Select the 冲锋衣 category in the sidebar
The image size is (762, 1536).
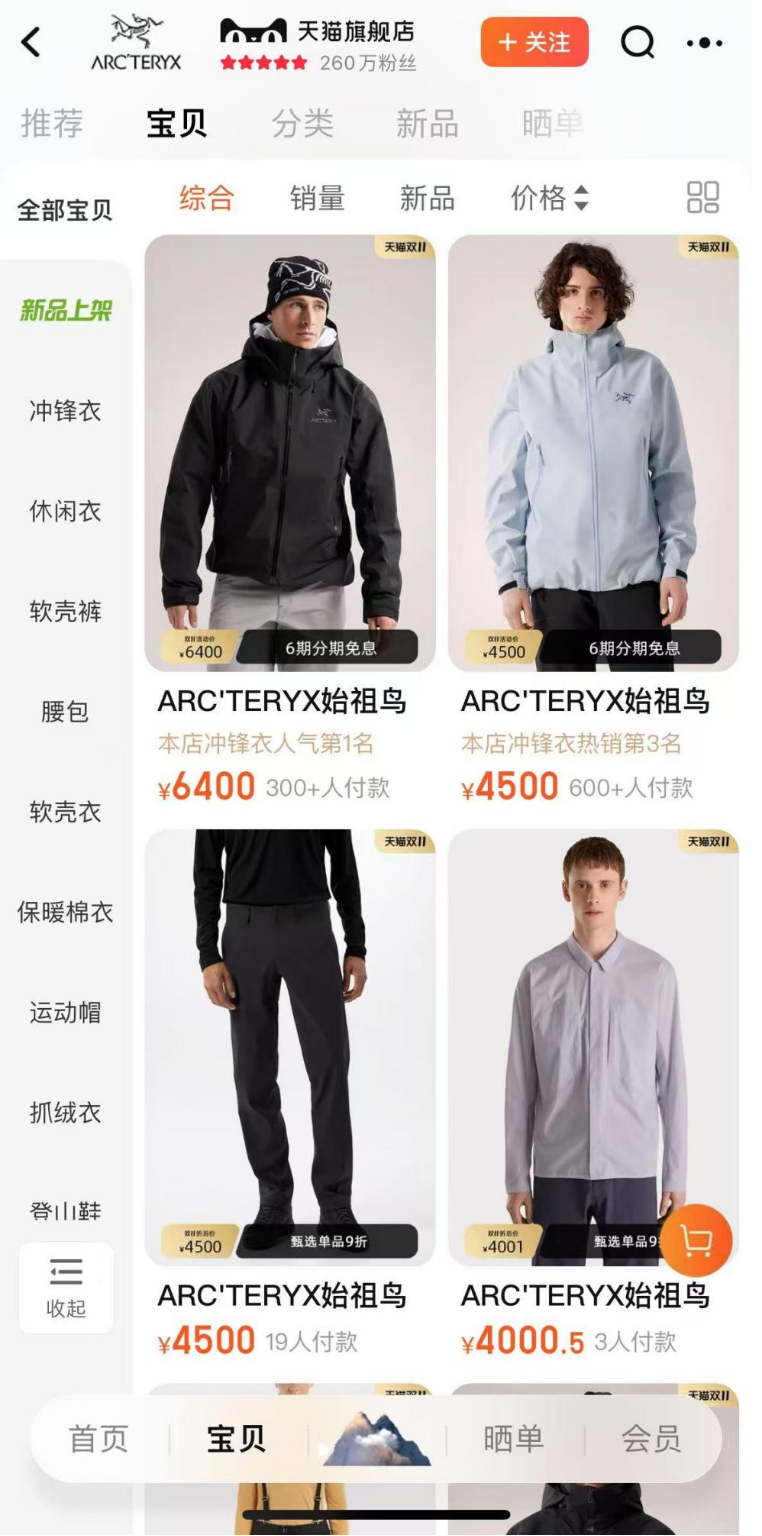pyautogui.click(x=65, y=411)
